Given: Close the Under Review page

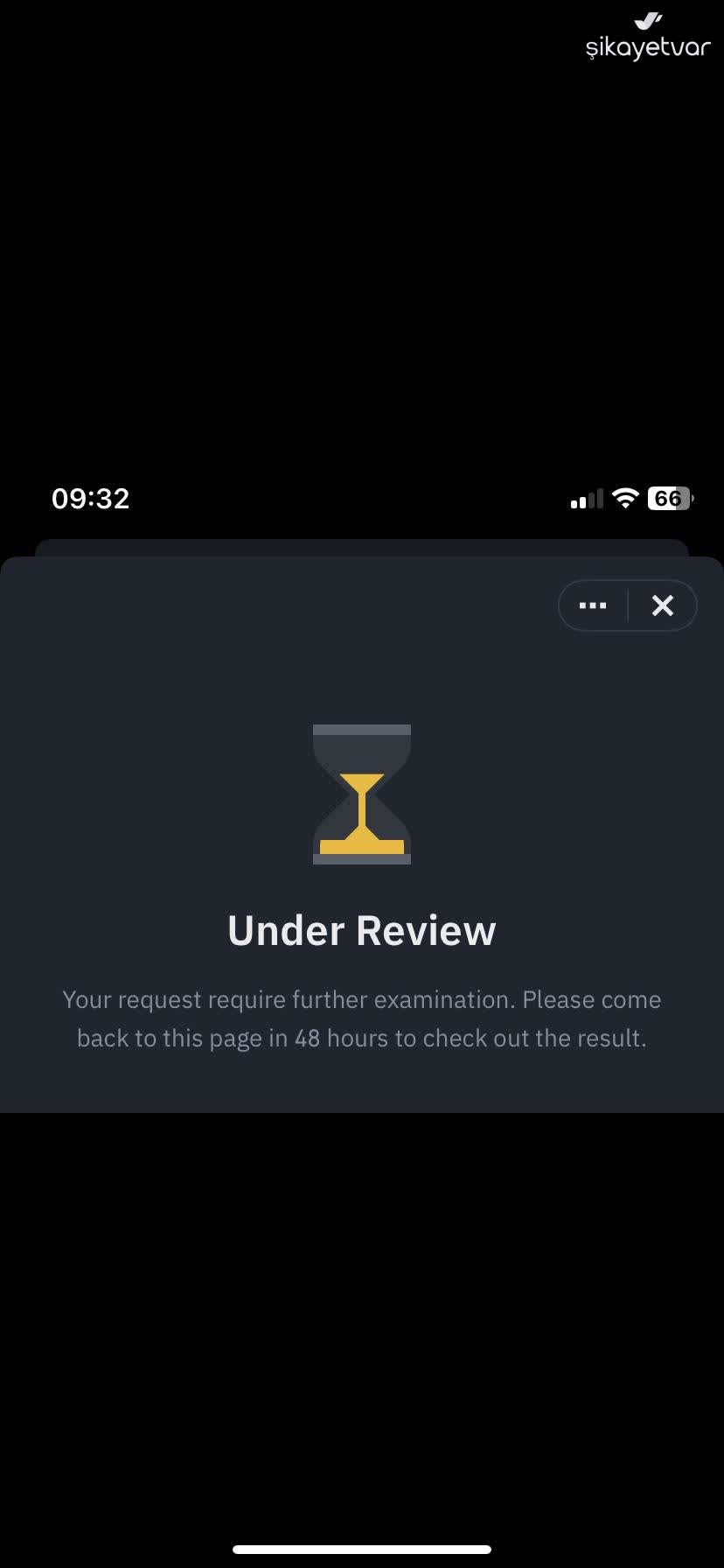Looking at the screenshot, I should pos(663,605).
